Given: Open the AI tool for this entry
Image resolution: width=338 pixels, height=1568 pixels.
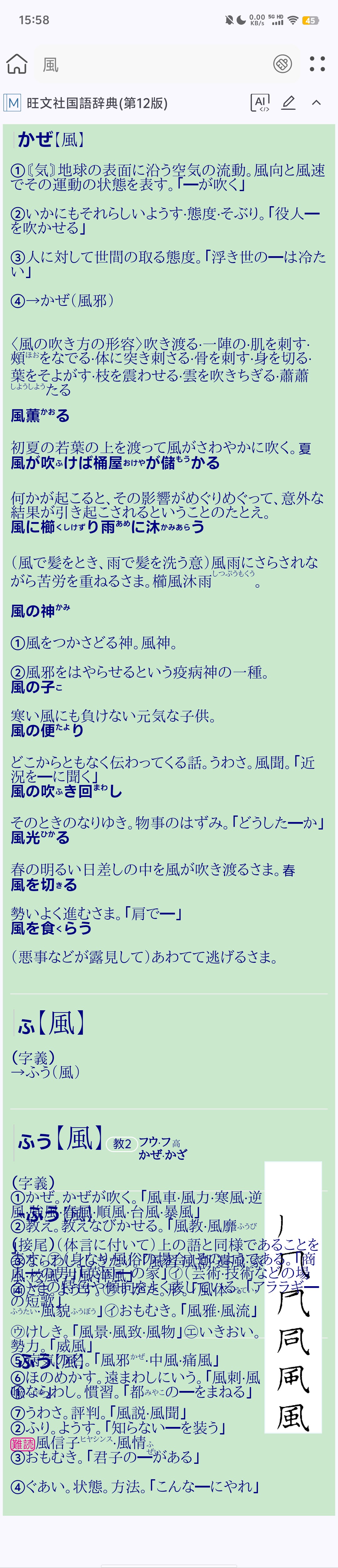Looking at the screenshot, I should click(x=260, y=103).
